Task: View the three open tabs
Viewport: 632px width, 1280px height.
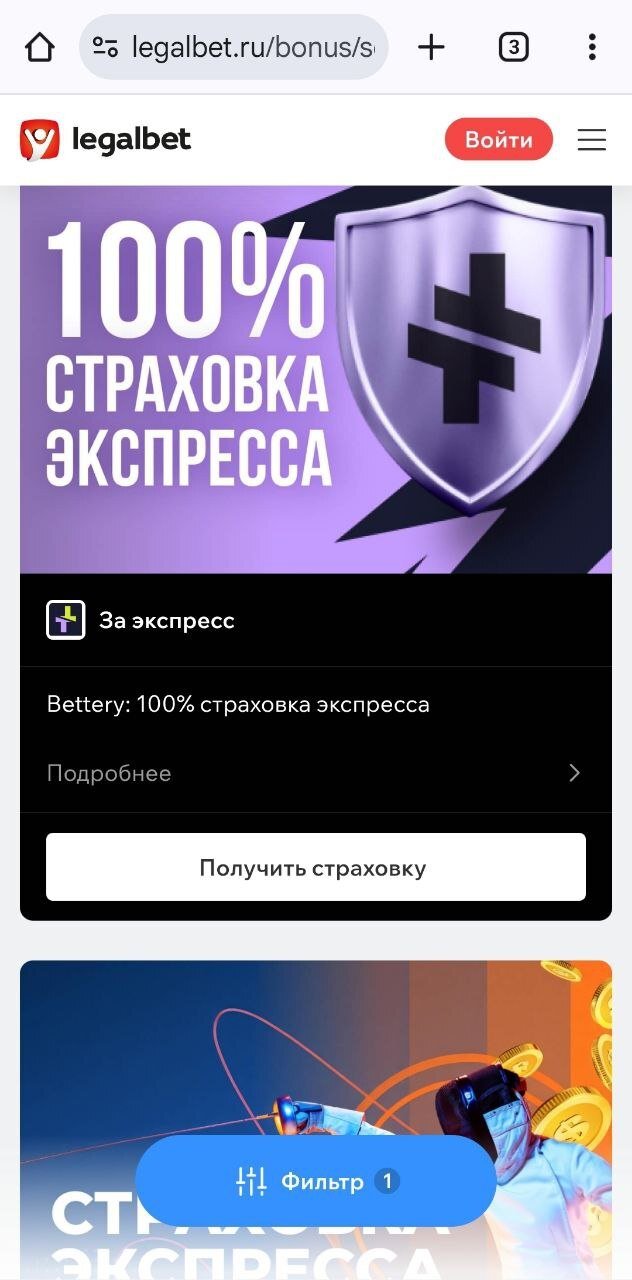Action: coord(513,47)
